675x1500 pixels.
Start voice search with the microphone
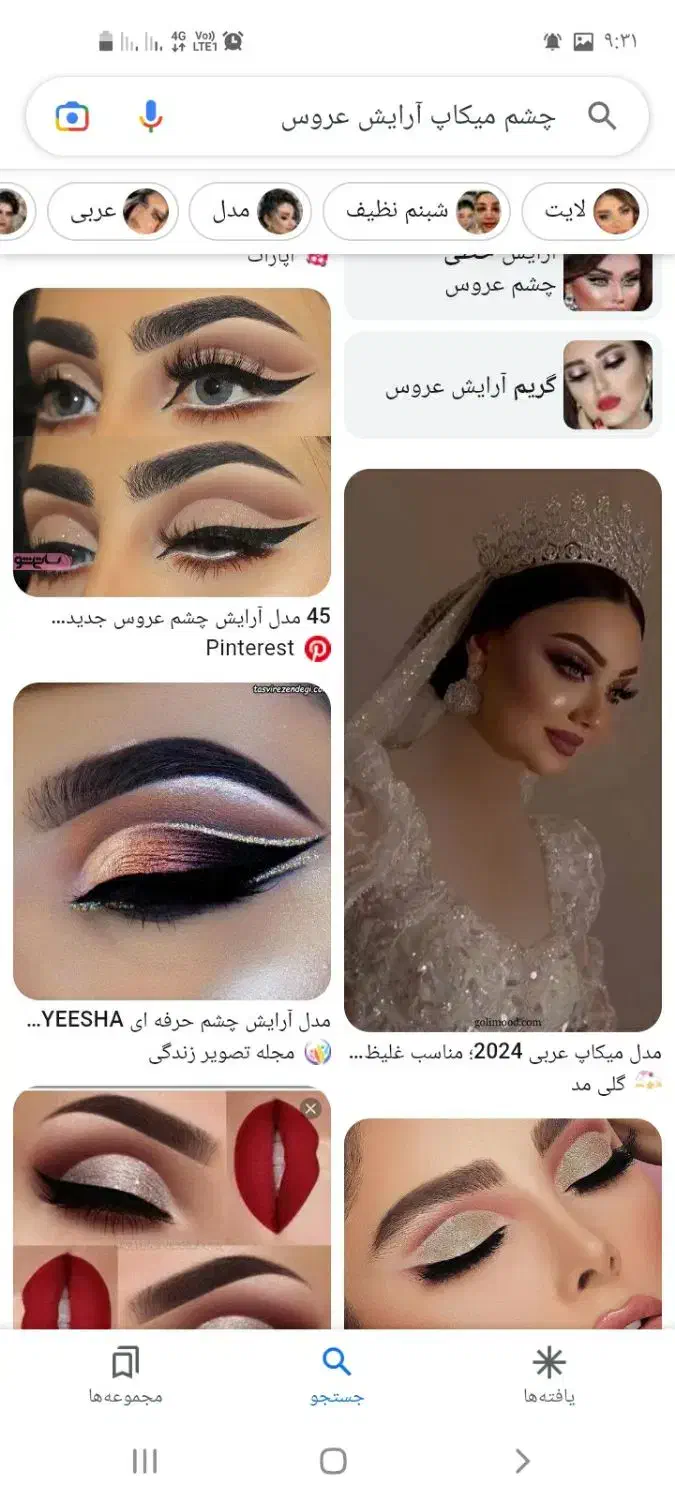pyautogui.click(x=150, y=117)
